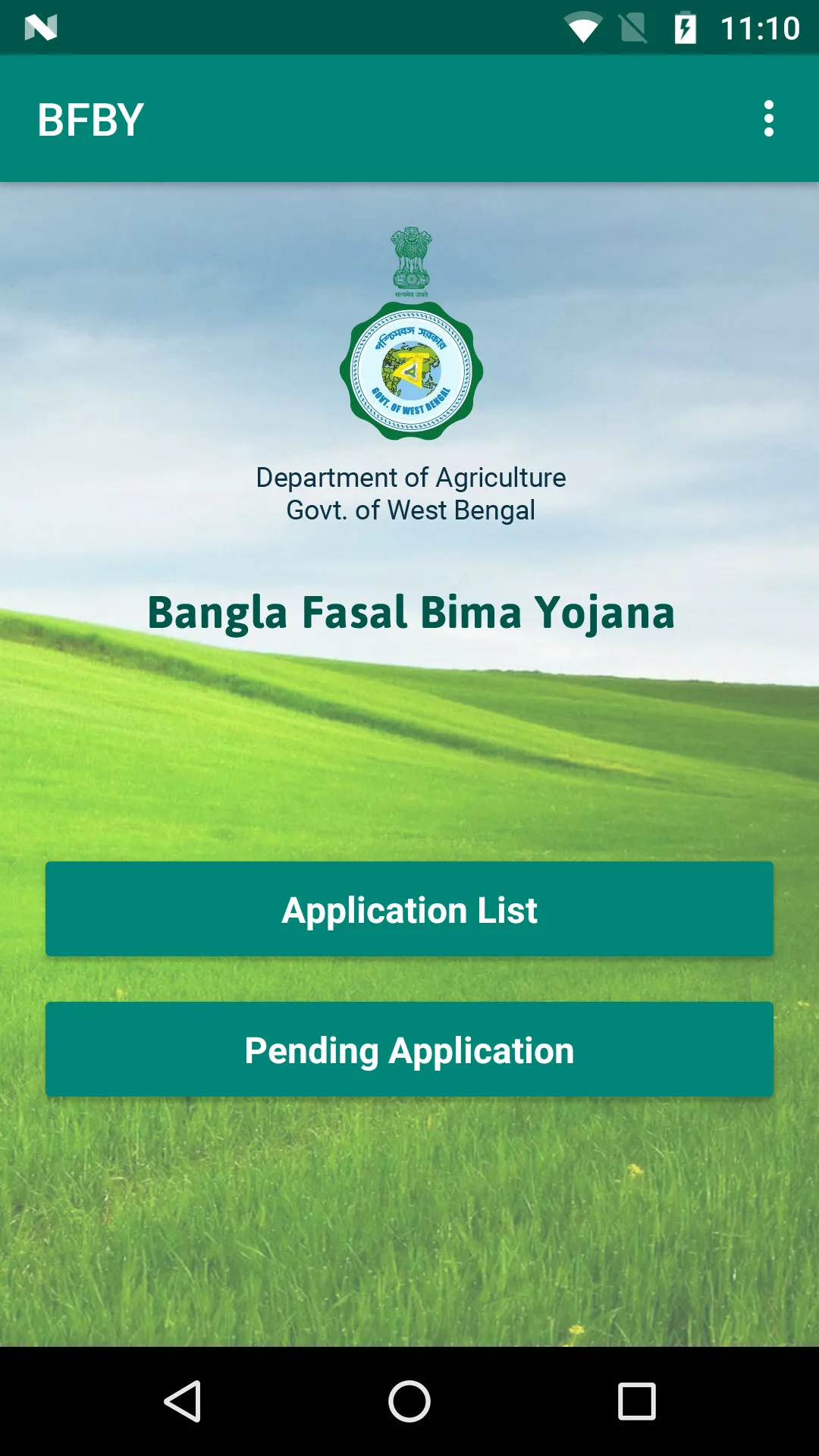Open the Application List

(x=409, y=909)
